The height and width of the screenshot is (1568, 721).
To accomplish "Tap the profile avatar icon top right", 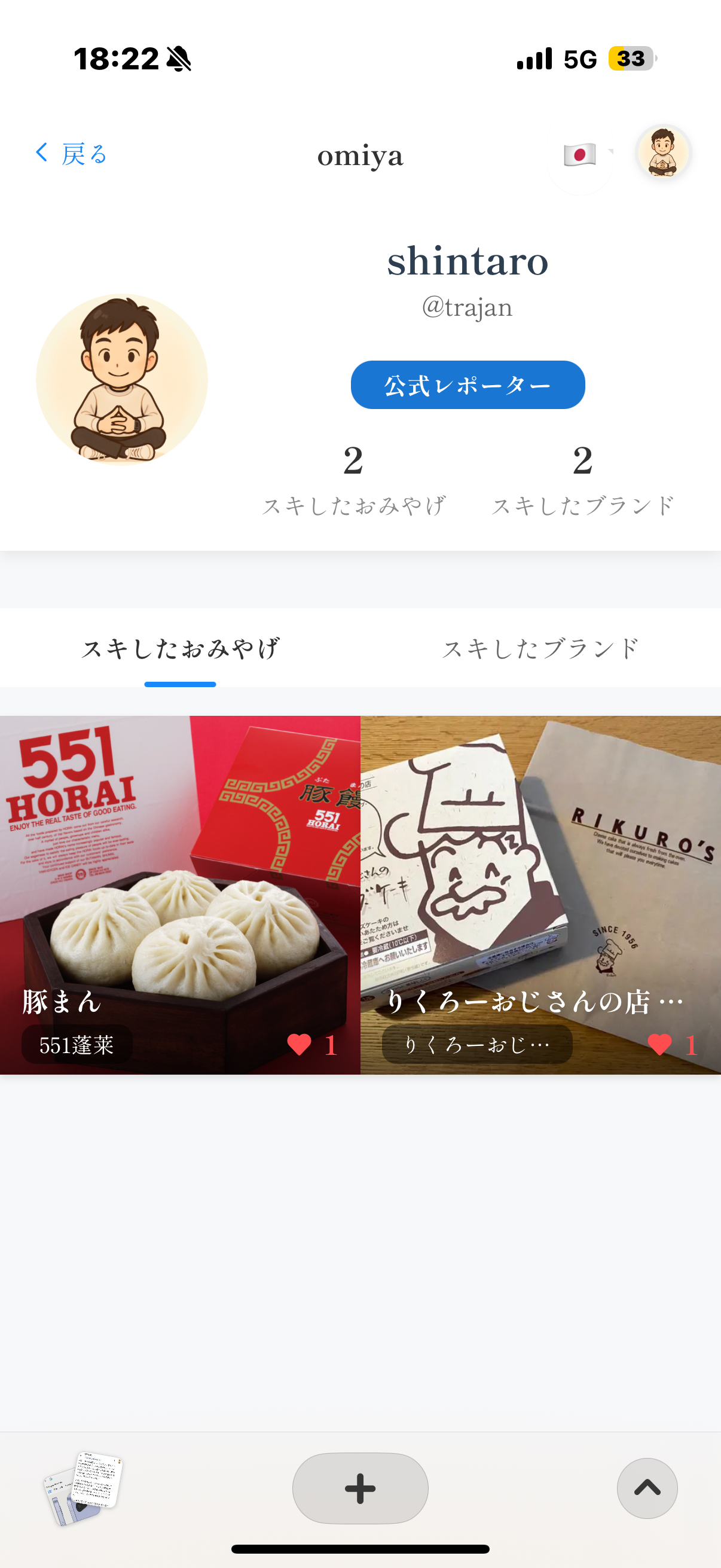I will click(662, 153).
